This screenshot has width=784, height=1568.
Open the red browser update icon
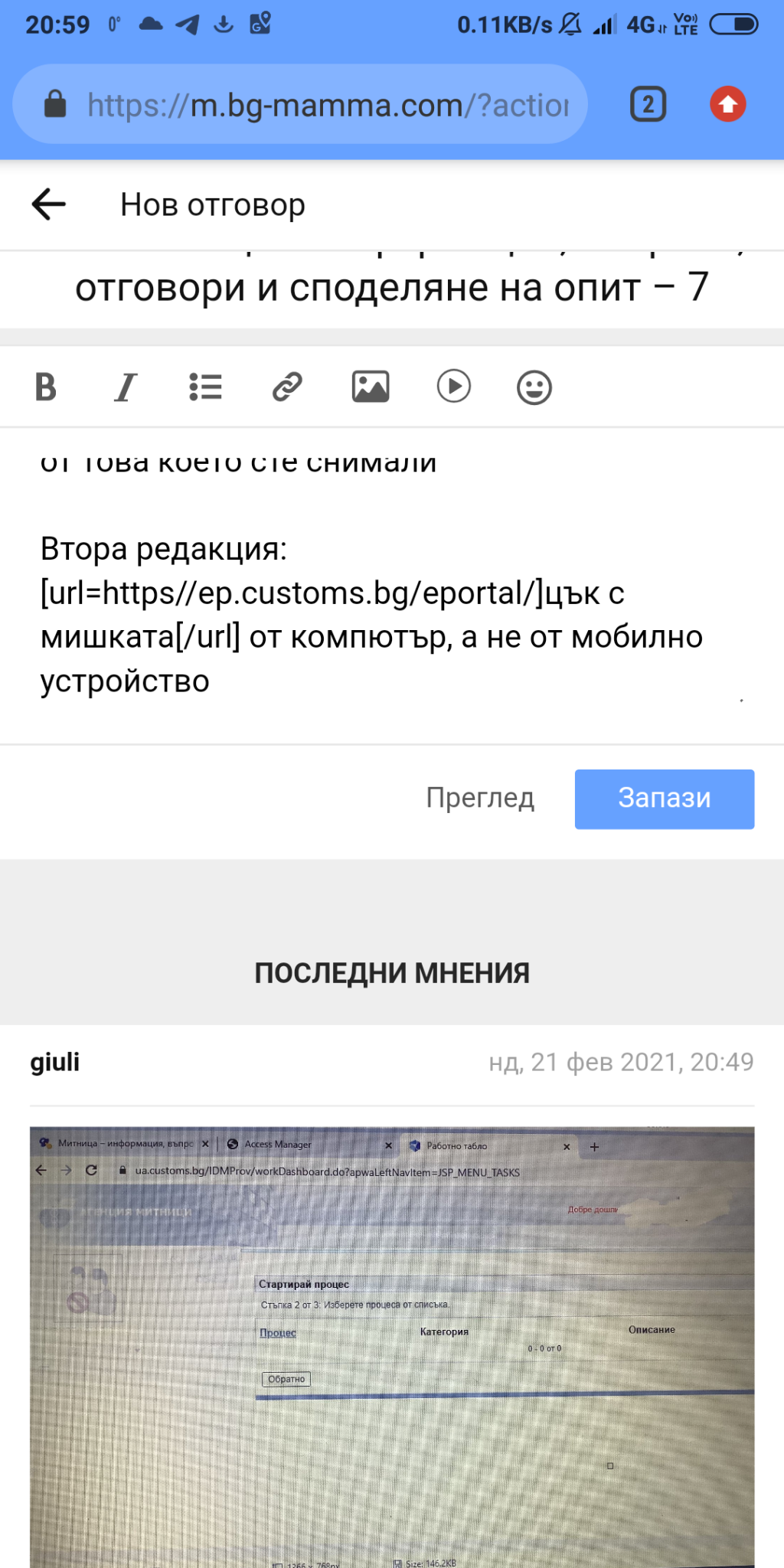(727, 104)
